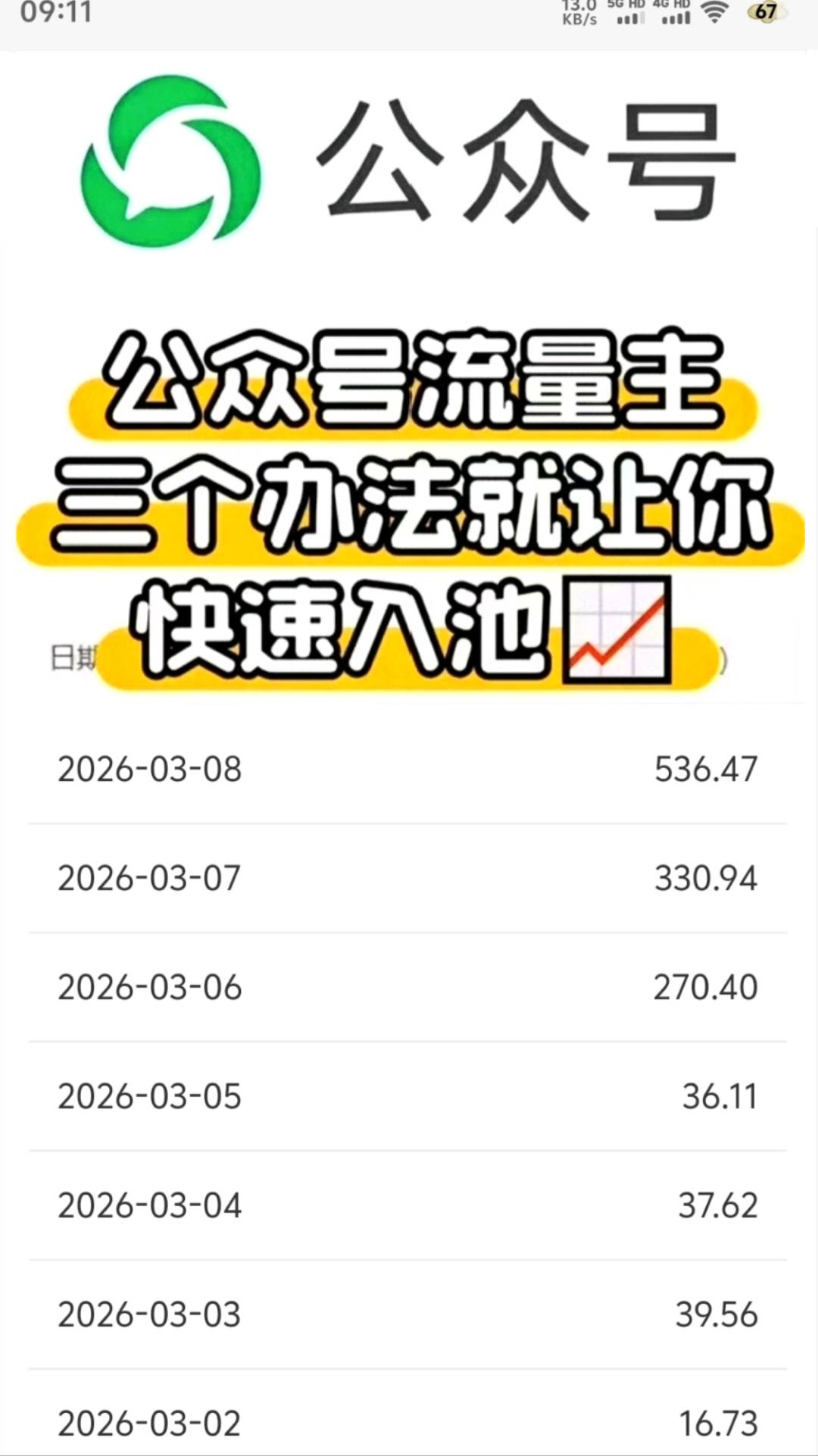Click the amount 270.40

[704, 987]
